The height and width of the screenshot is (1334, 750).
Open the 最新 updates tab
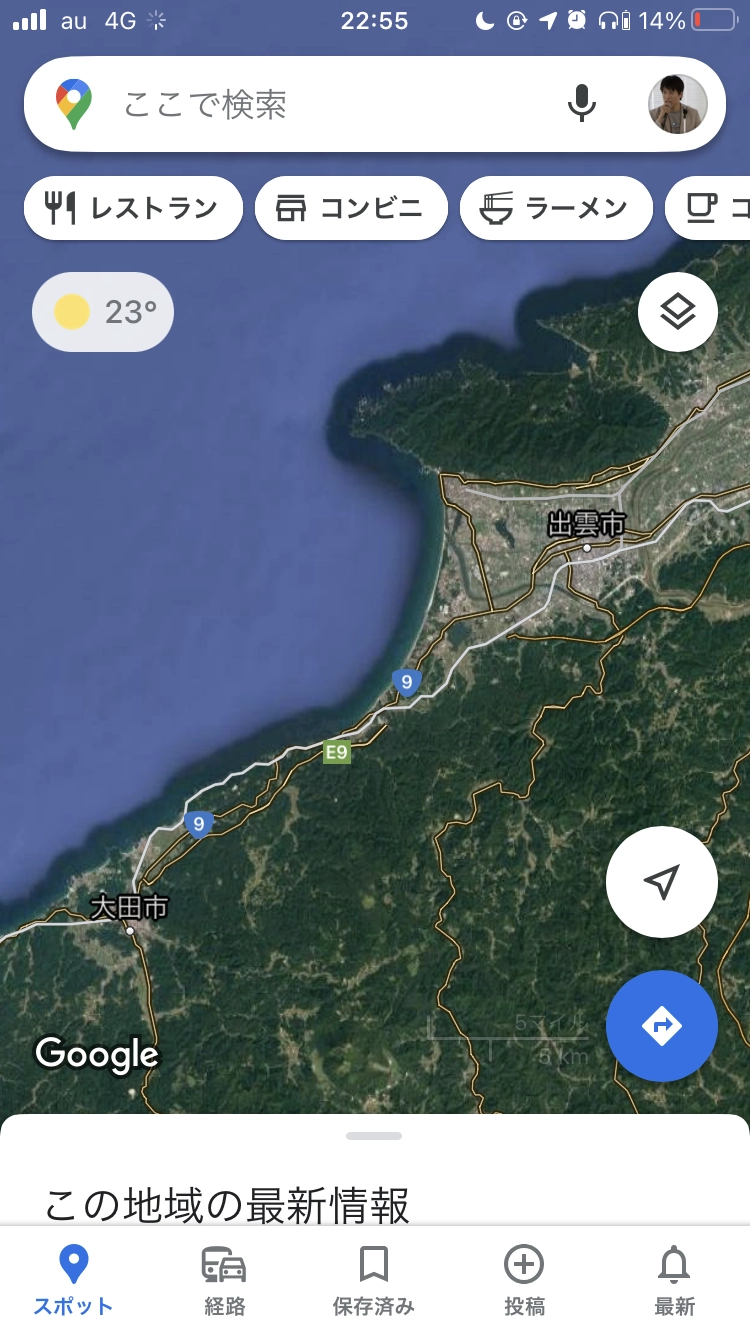pos(674,1279)
